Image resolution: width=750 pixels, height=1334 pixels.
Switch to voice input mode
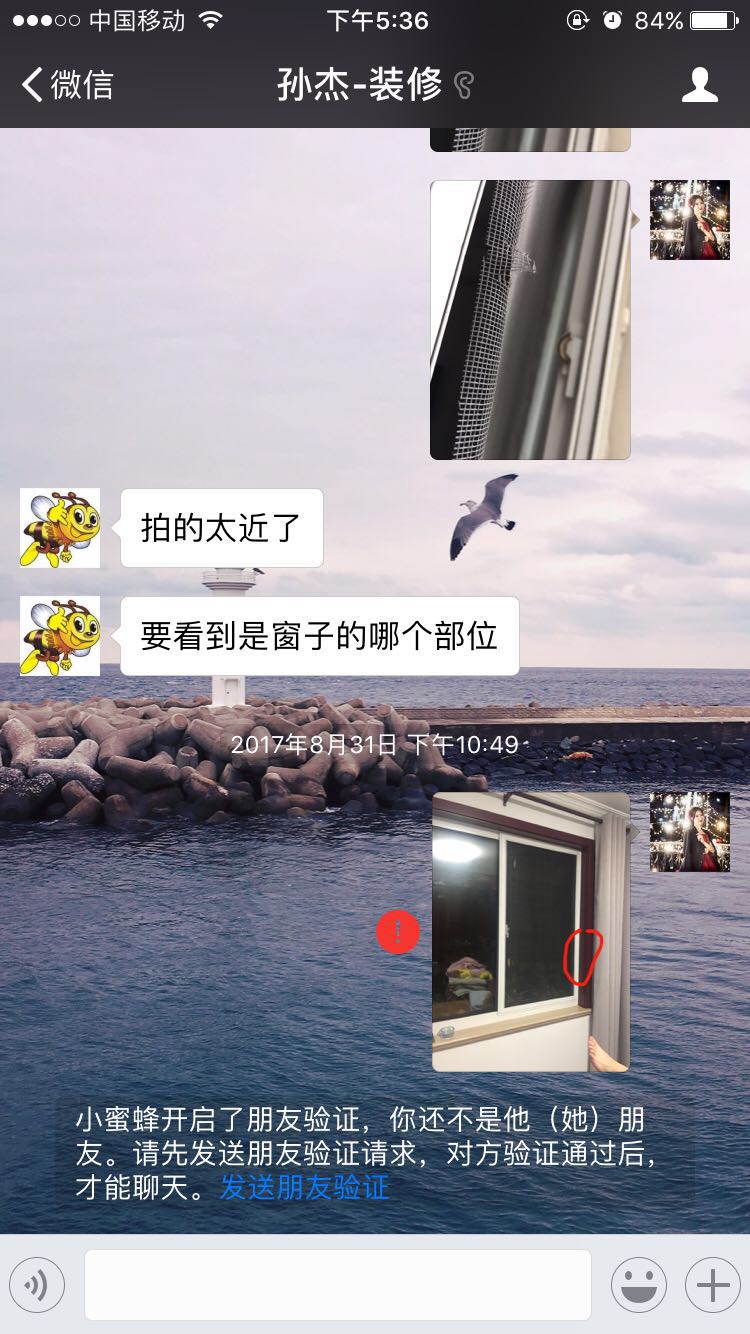(x=37, y=1285)
